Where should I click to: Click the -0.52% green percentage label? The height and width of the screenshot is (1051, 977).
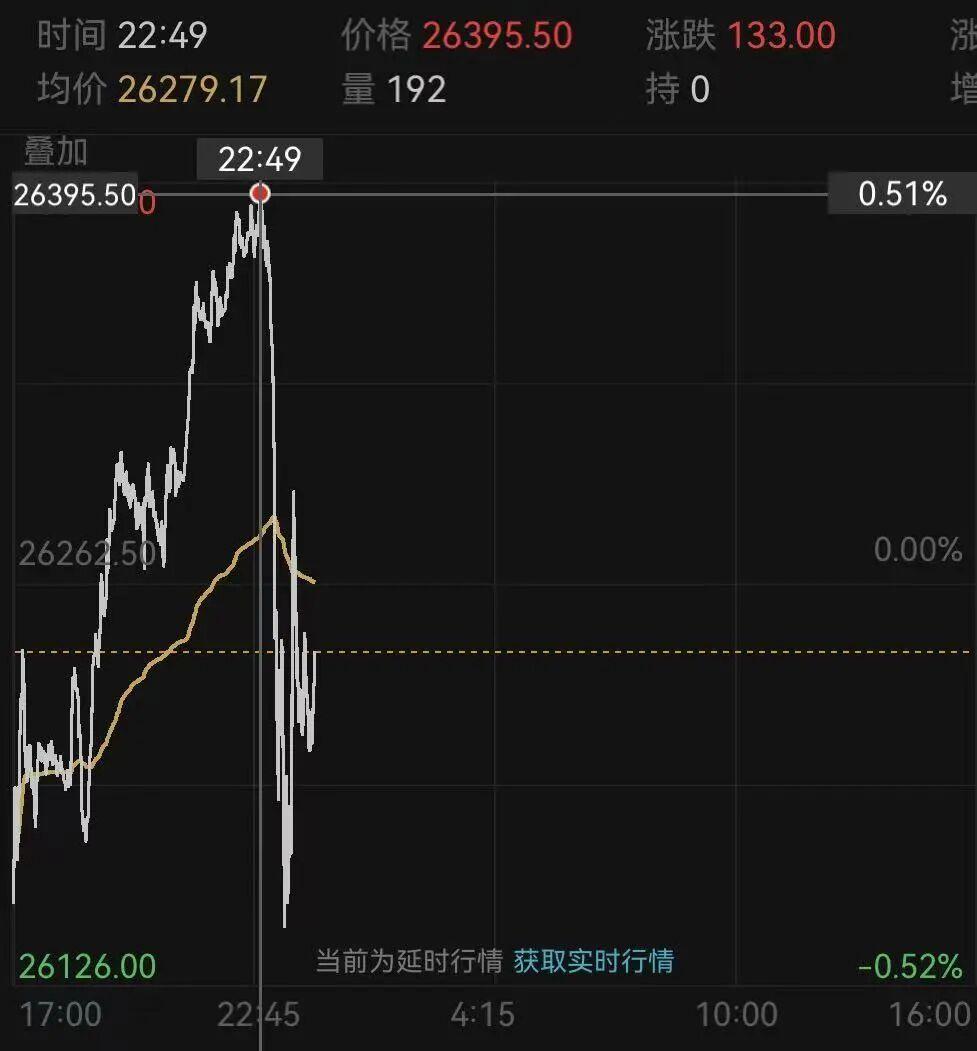(908, 965)
